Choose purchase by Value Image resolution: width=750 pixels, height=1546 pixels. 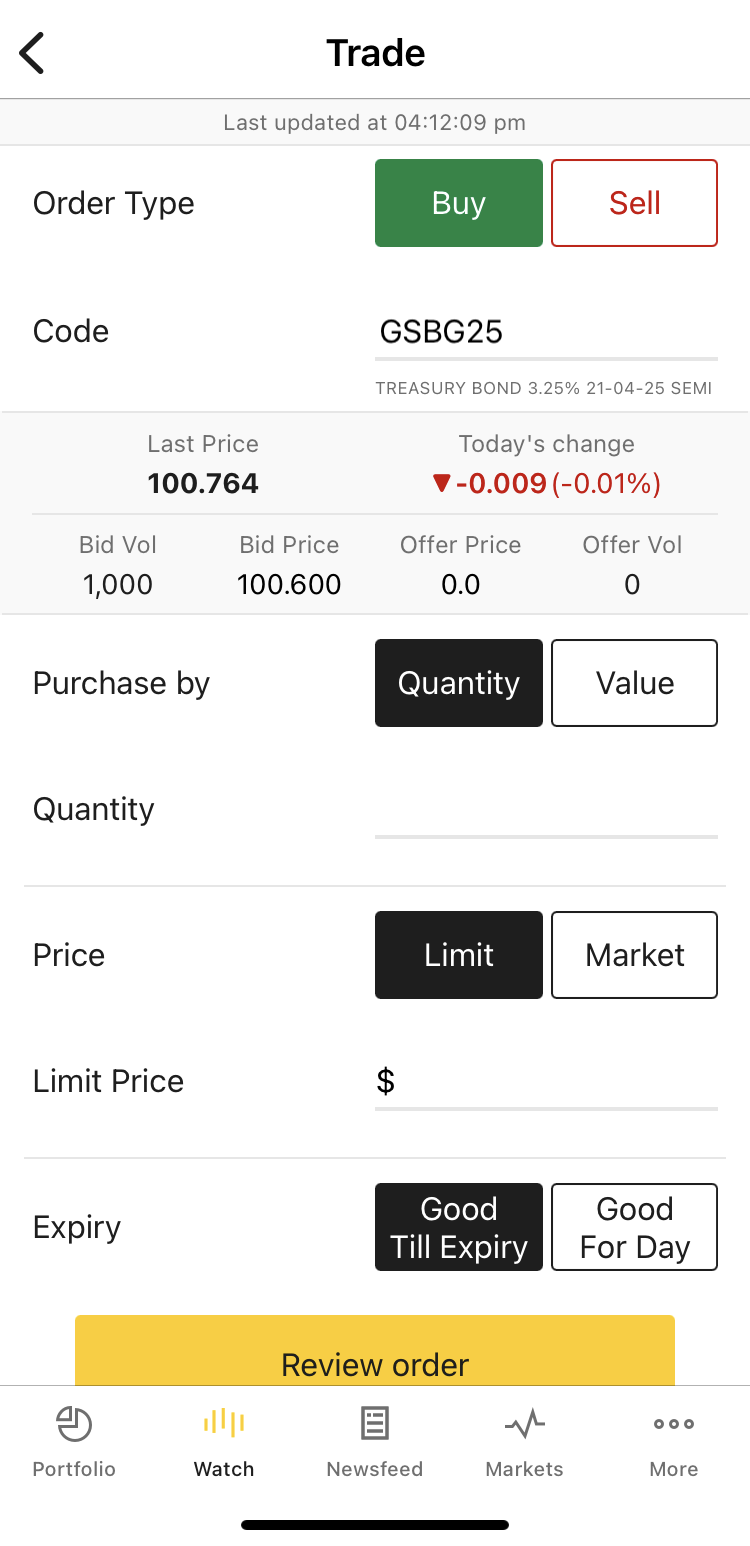pos(635,683)
